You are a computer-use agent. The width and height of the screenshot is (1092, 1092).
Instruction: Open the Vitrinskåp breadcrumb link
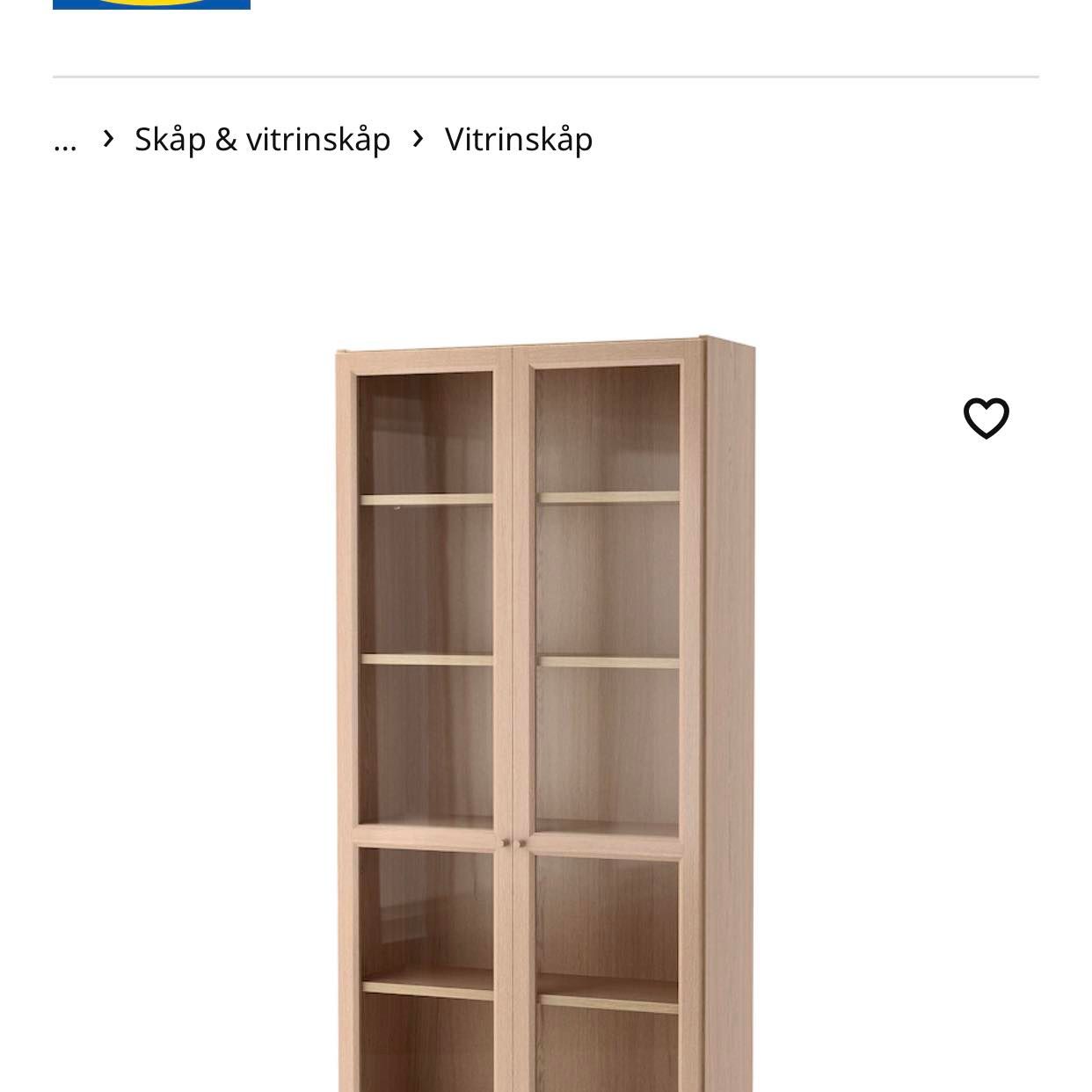pos(518,139)
